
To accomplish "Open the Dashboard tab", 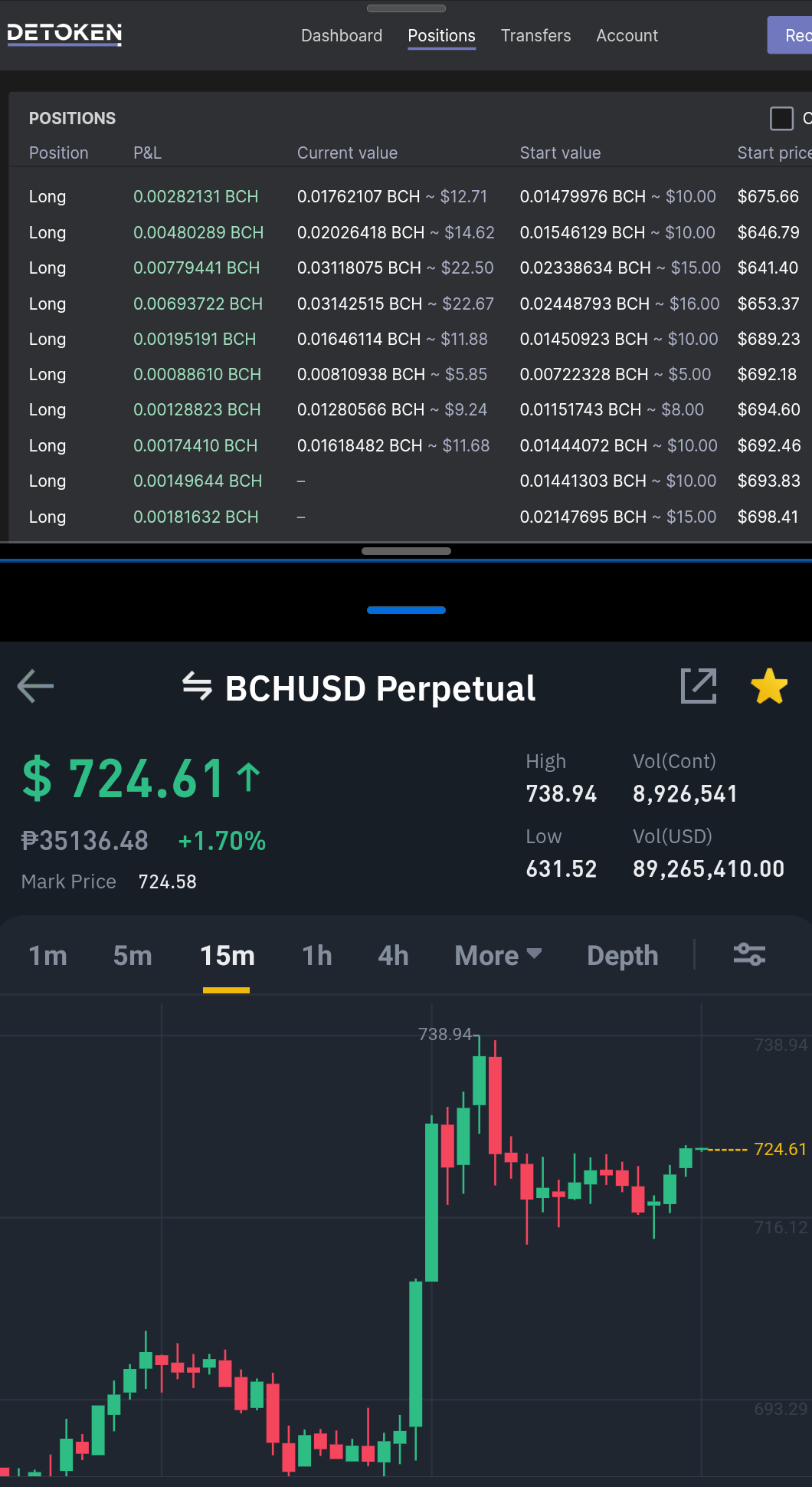I will (x=342, y=36).
